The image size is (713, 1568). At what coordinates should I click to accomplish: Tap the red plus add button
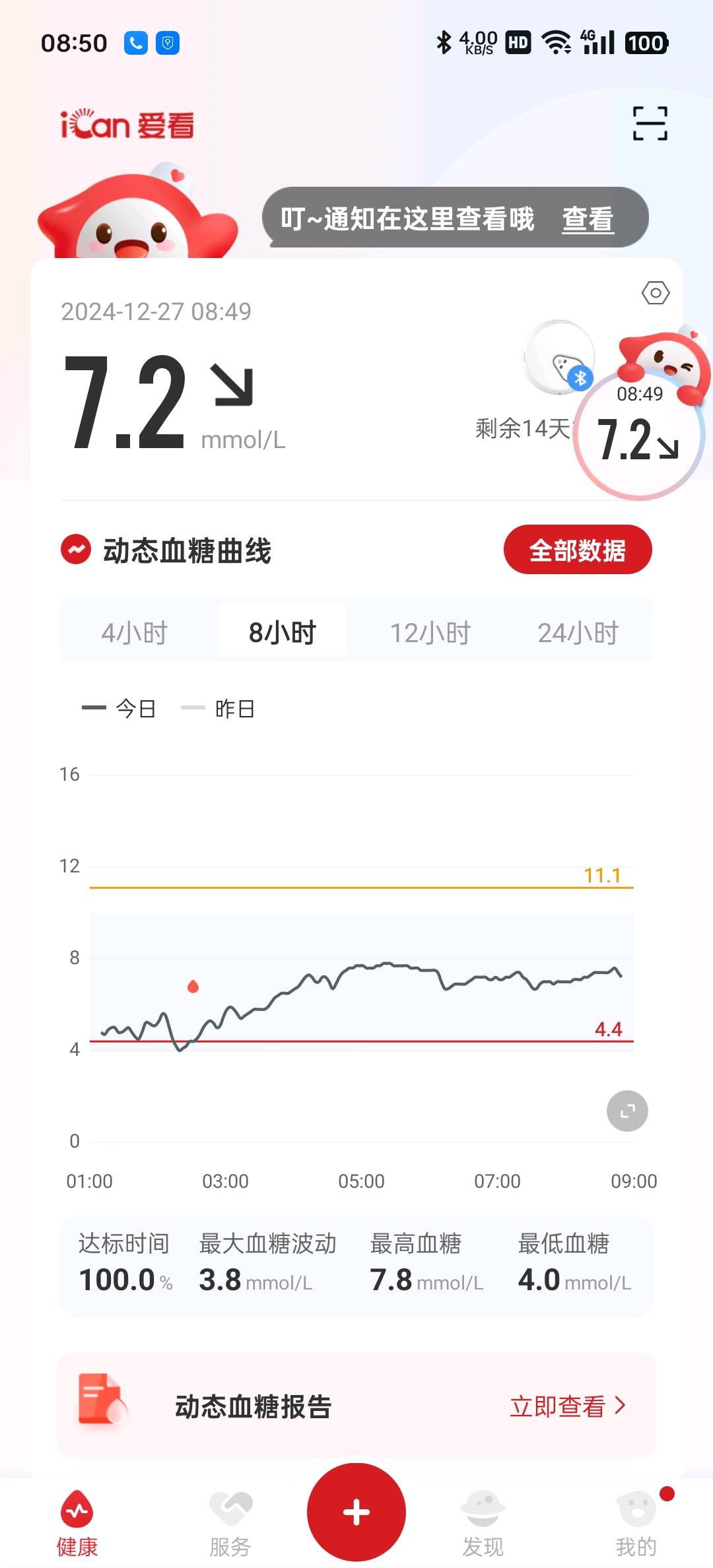(356, 1512)
